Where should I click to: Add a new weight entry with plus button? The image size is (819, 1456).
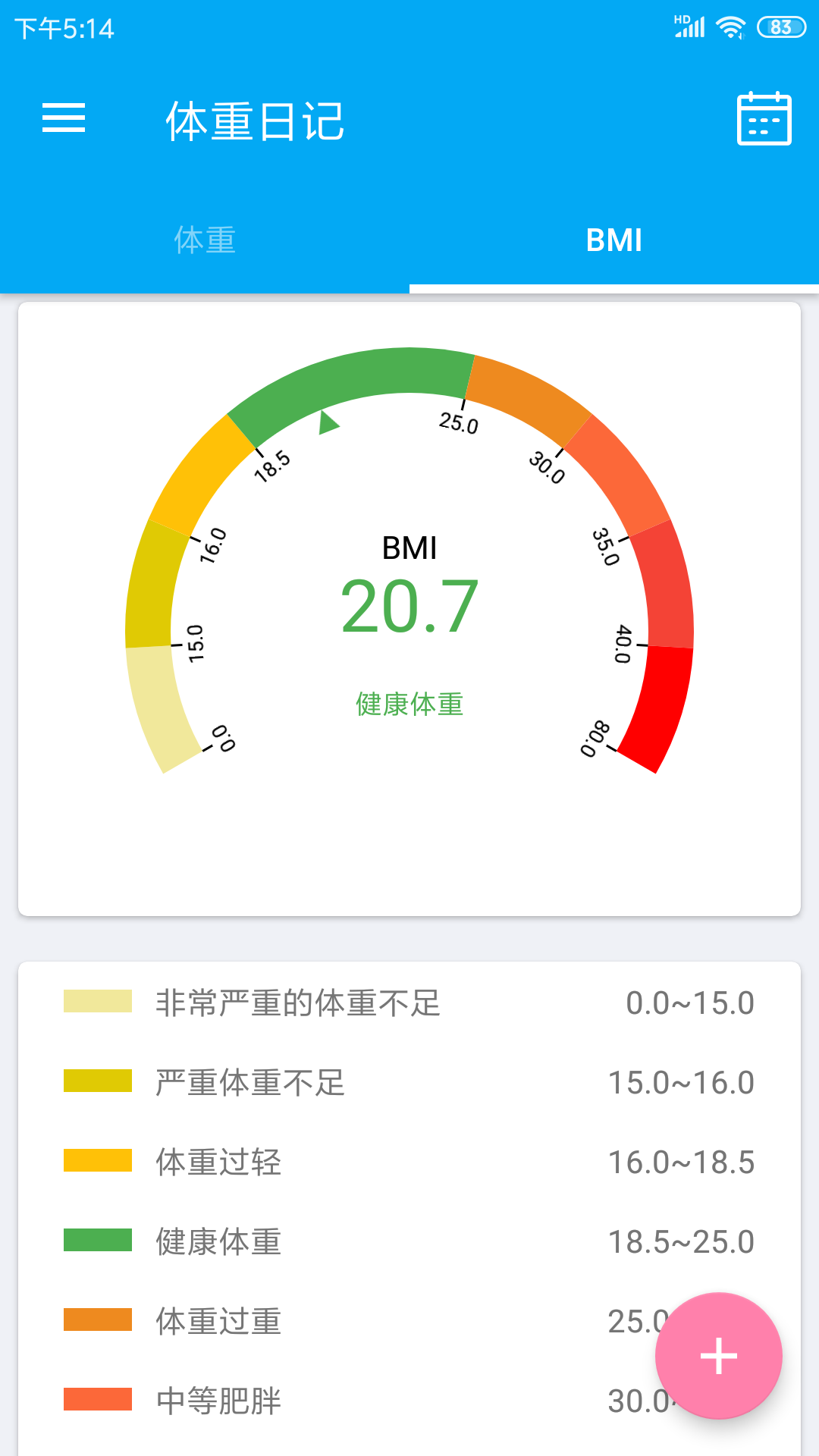coord(718,1356)
